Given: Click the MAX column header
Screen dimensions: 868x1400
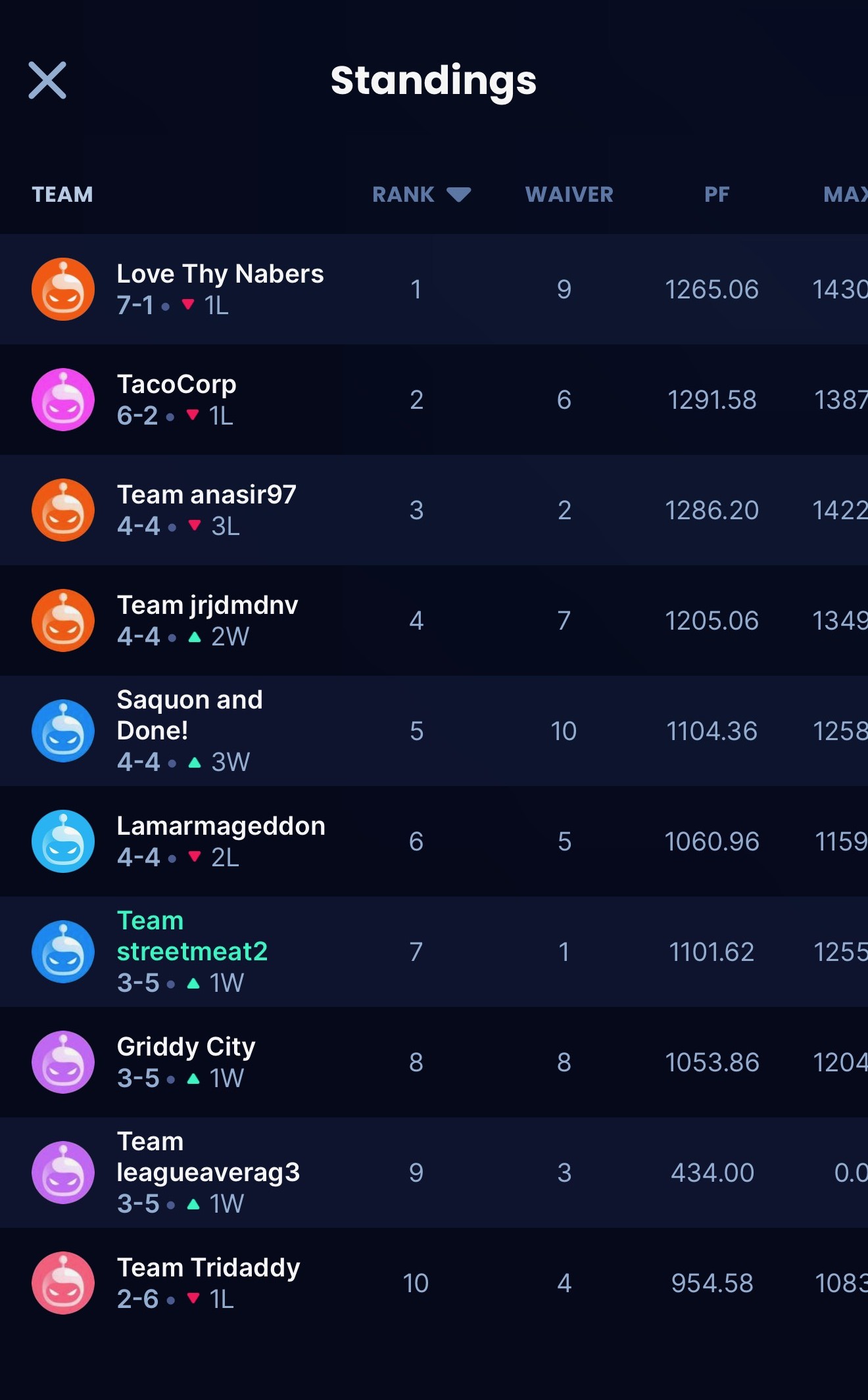Looking at the screenshot, I should pyautogui.click(x=847, y=195).
